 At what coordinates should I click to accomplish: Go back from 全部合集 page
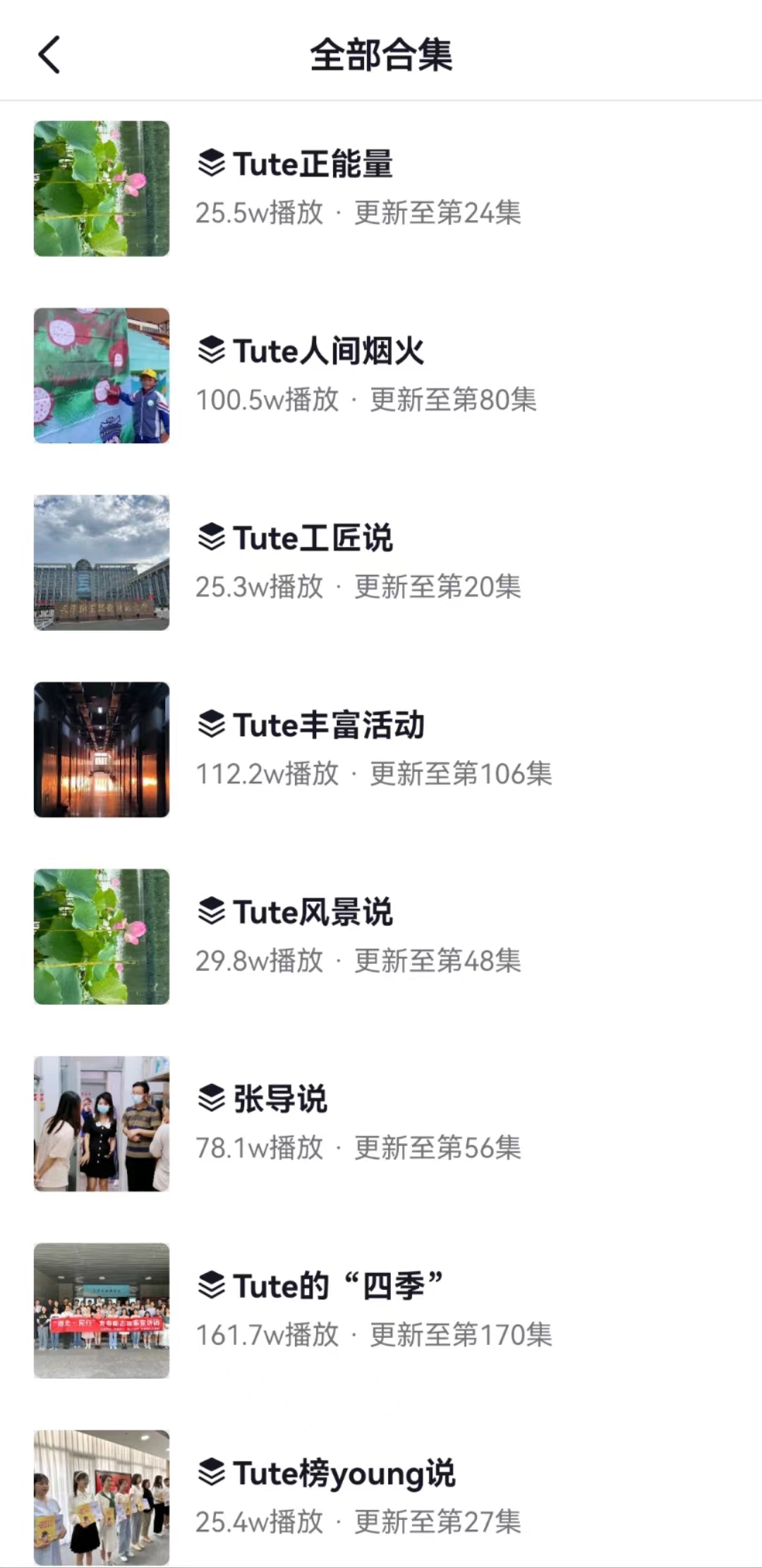[49, 55]
